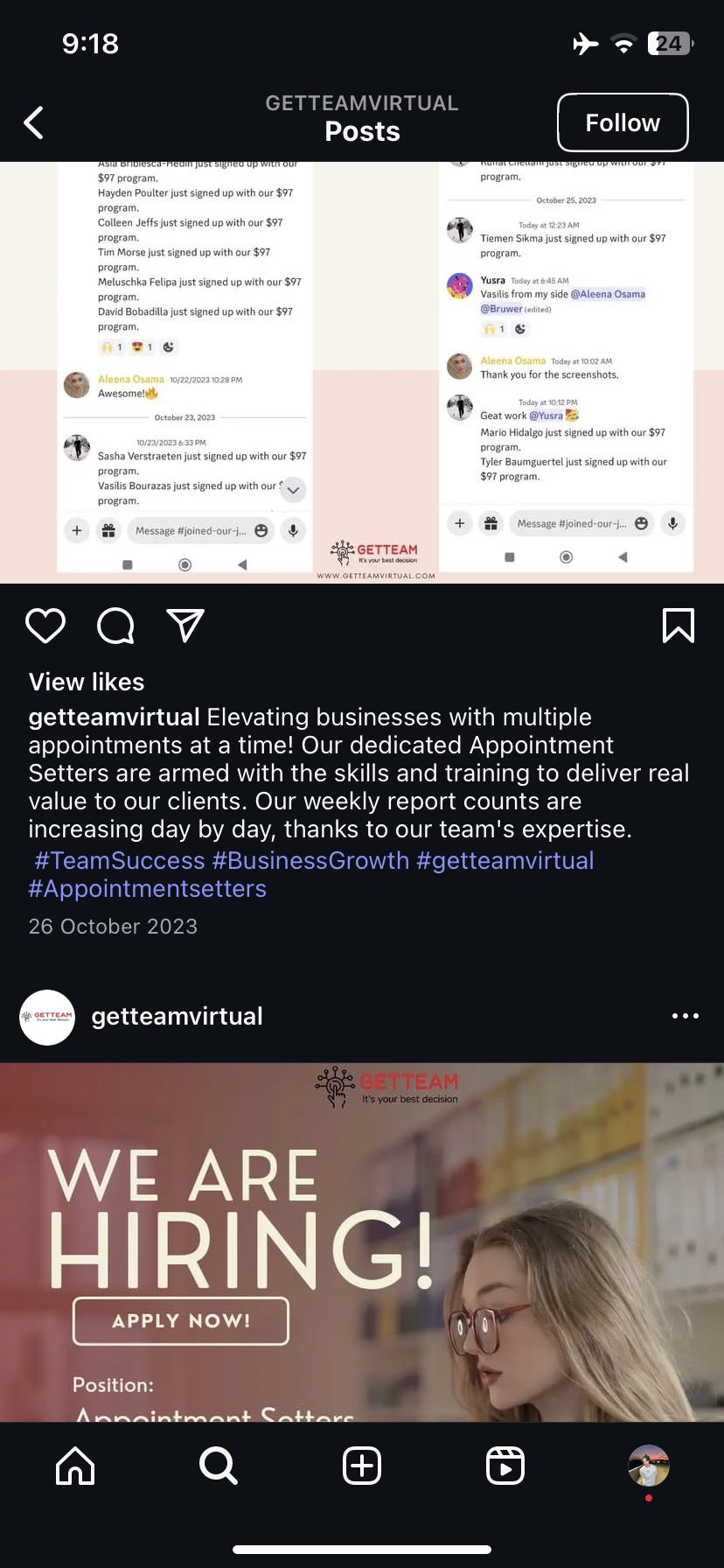Open comments on the post
Screen dimensions: 724x1568
[115, 626]
